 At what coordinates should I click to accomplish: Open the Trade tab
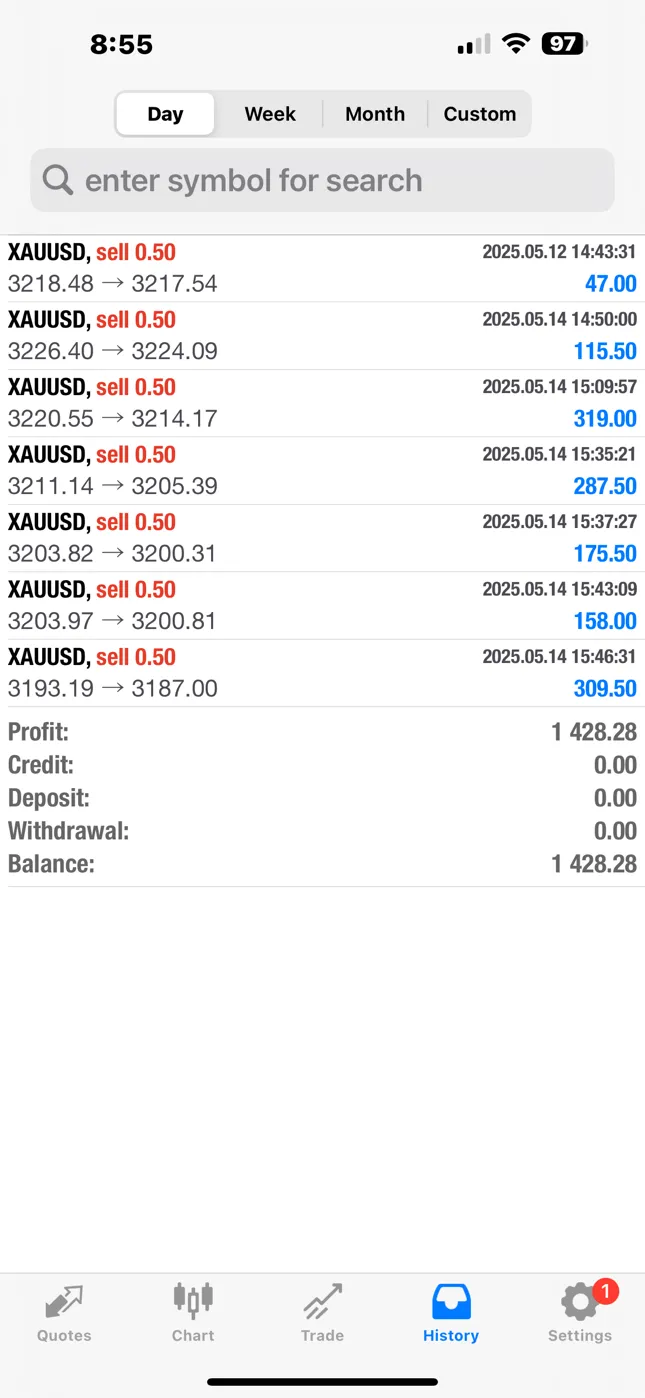click(x=322, y=1313)
